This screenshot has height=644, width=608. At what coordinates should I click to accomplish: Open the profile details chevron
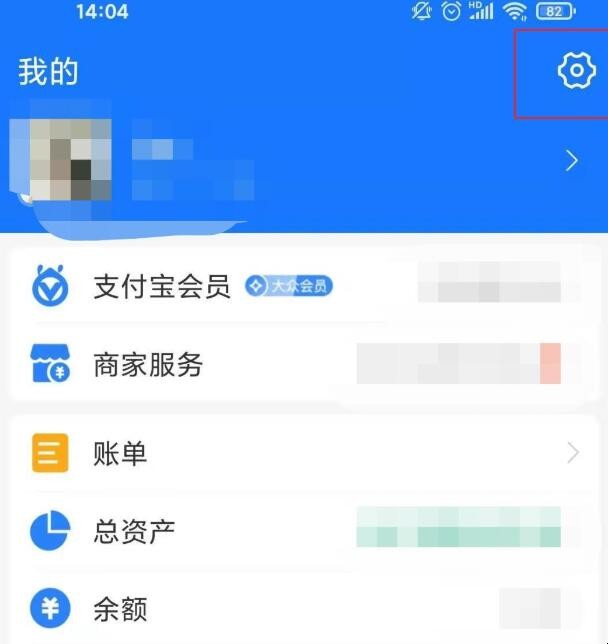pos(572,161)
